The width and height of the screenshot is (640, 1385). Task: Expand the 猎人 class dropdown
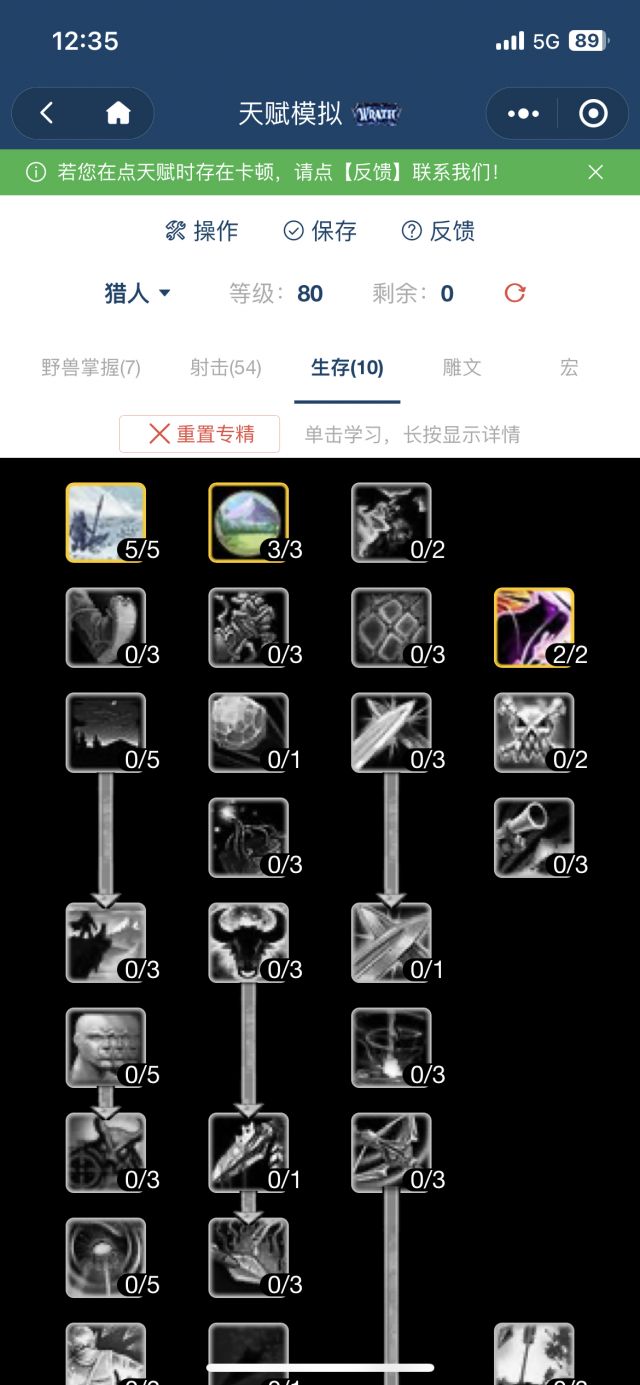coord(138,293)
